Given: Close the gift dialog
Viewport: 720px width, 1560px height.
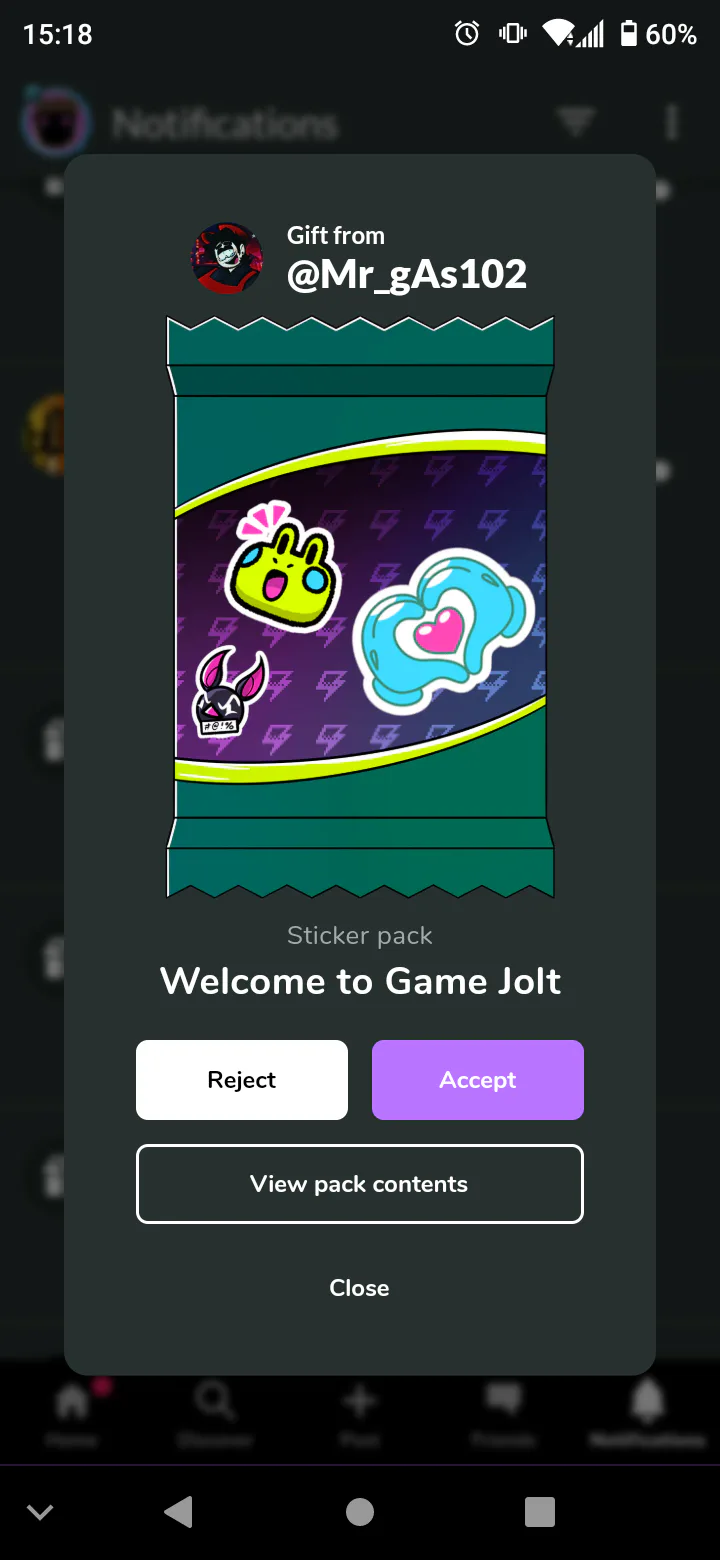Looking at the screenshot, I should (x=360, y=1288).
